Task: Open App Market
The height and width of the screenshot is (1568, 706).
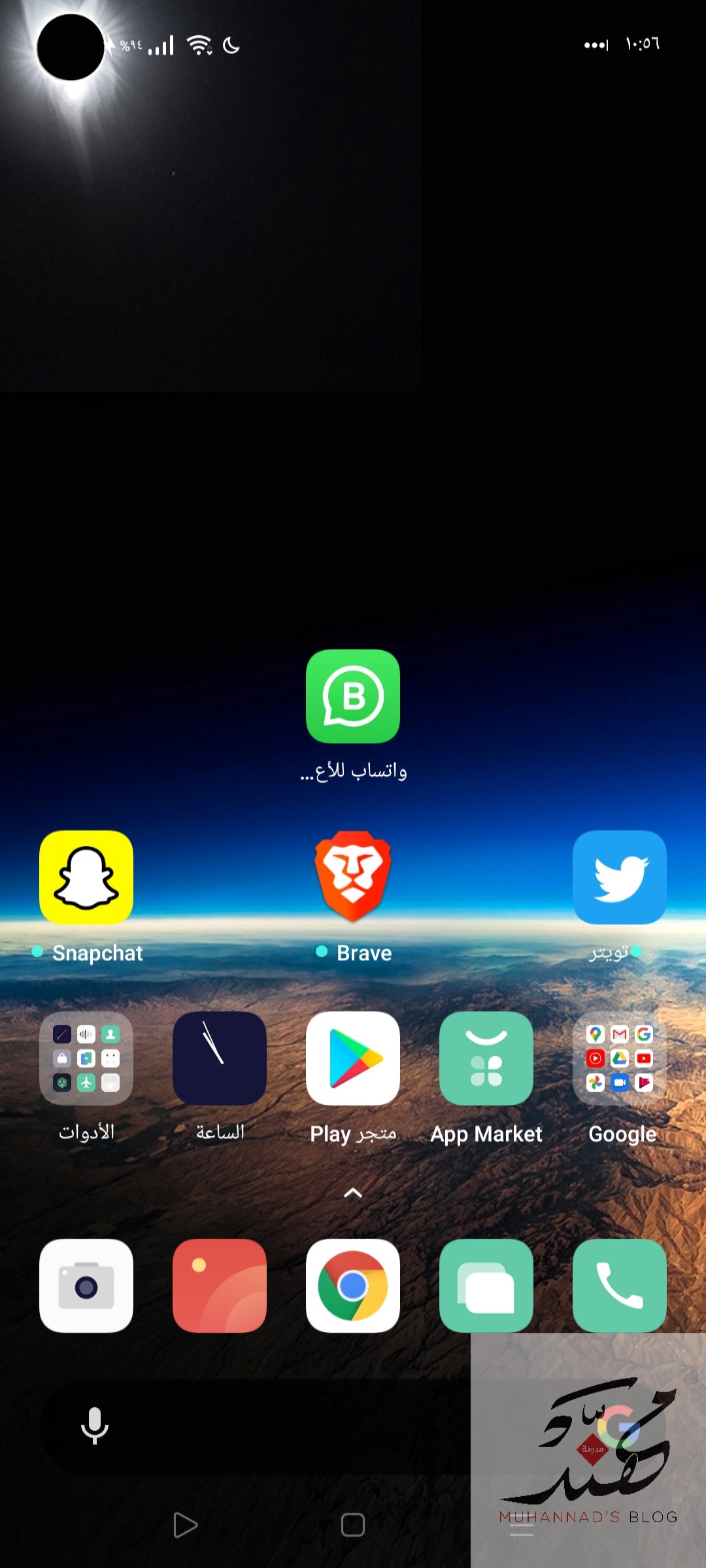Action: 486,1058
